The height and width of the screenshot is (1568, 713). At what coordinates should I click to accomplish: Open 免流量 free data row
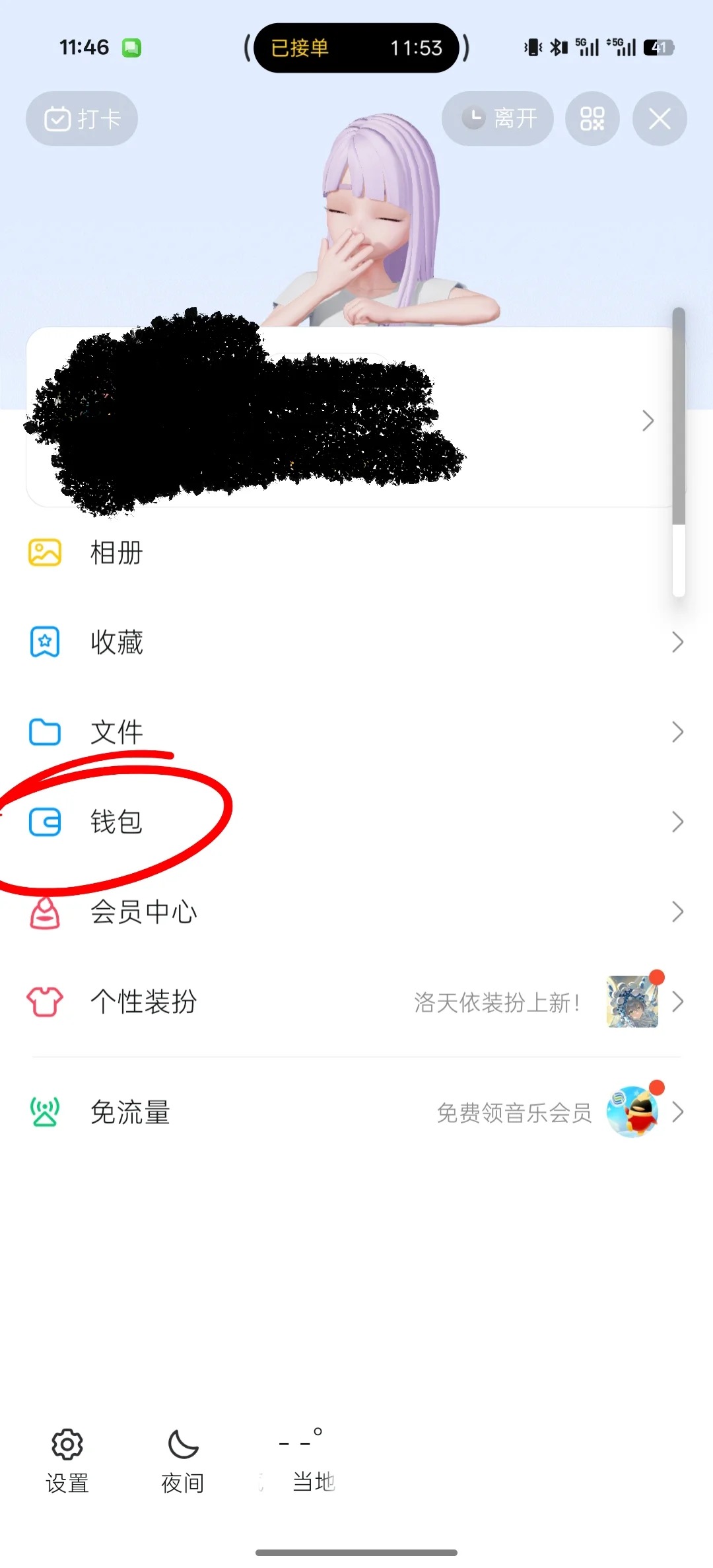click(x=356, y=1112)
